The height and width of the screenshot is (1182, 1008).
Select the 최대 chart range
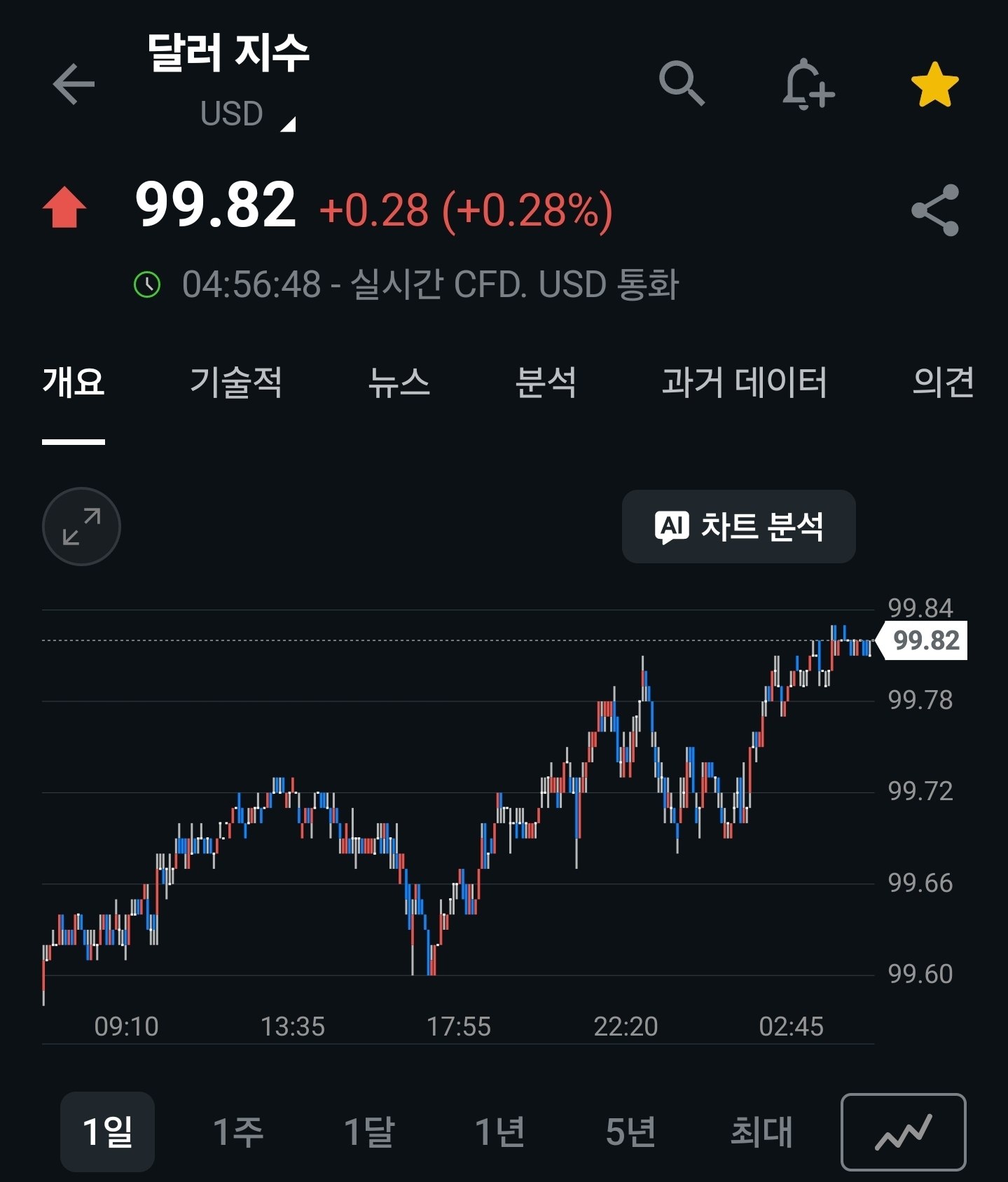click(x=761, y=1132)
